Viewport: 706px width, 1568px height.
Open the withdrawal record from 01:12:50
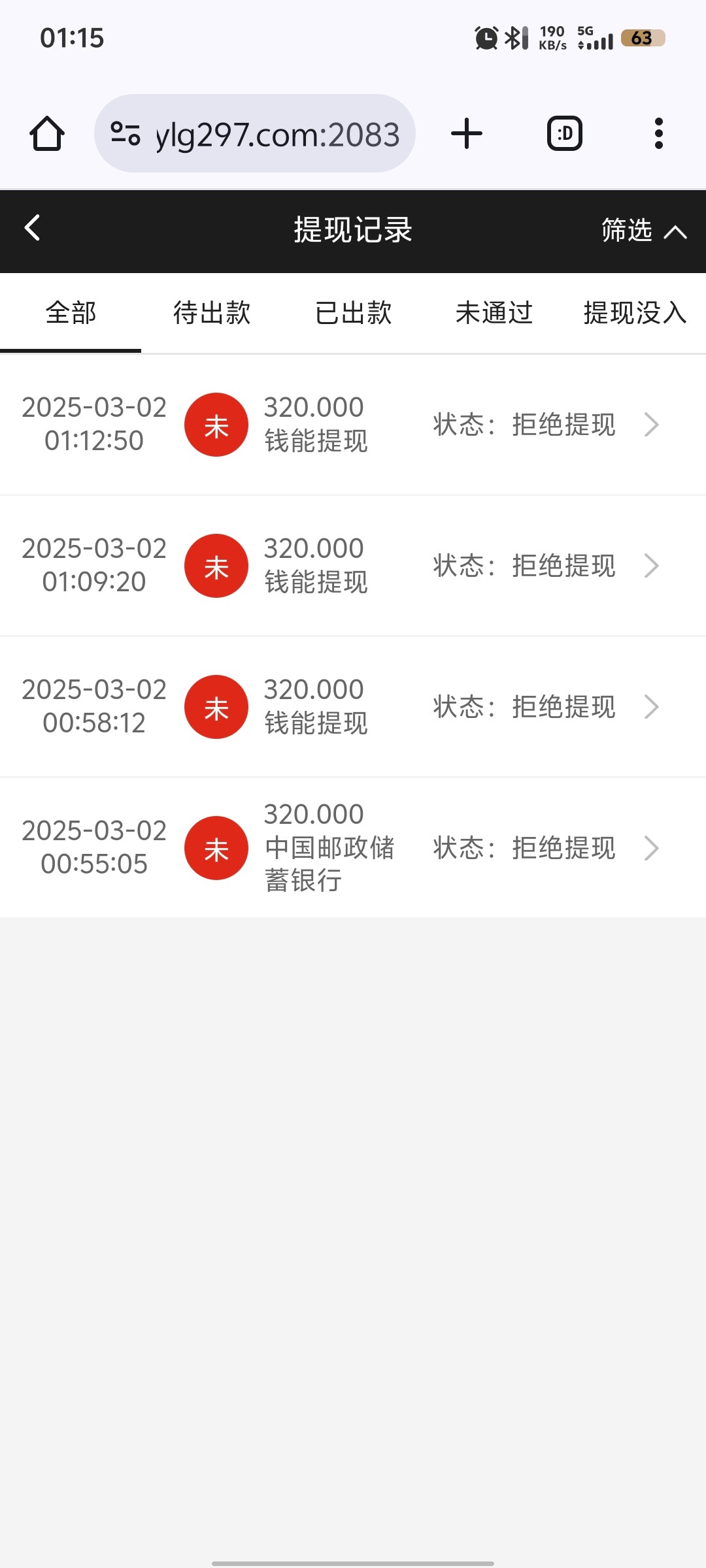[x=353, y=425]
